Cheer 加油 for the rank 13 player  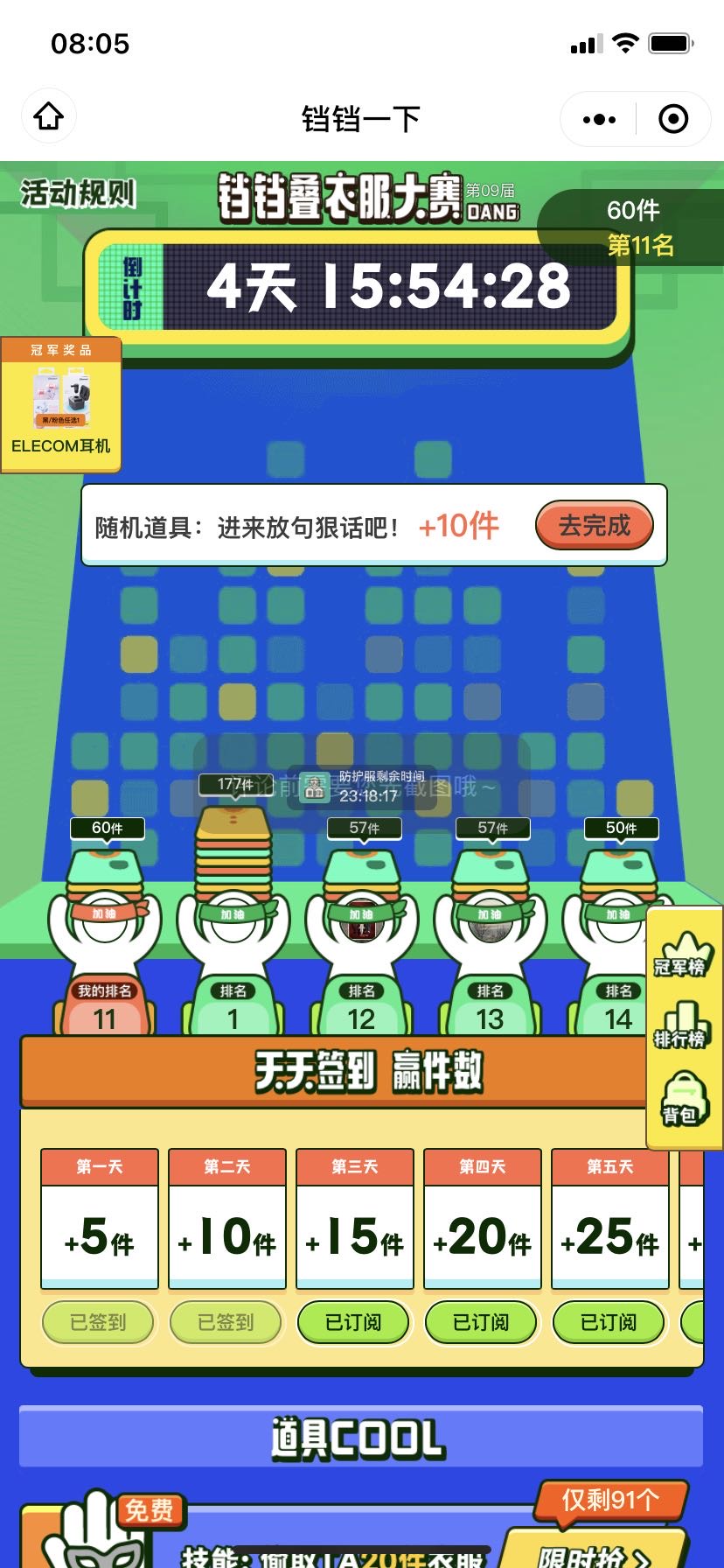pyautogui.click(x=490, y=914)
